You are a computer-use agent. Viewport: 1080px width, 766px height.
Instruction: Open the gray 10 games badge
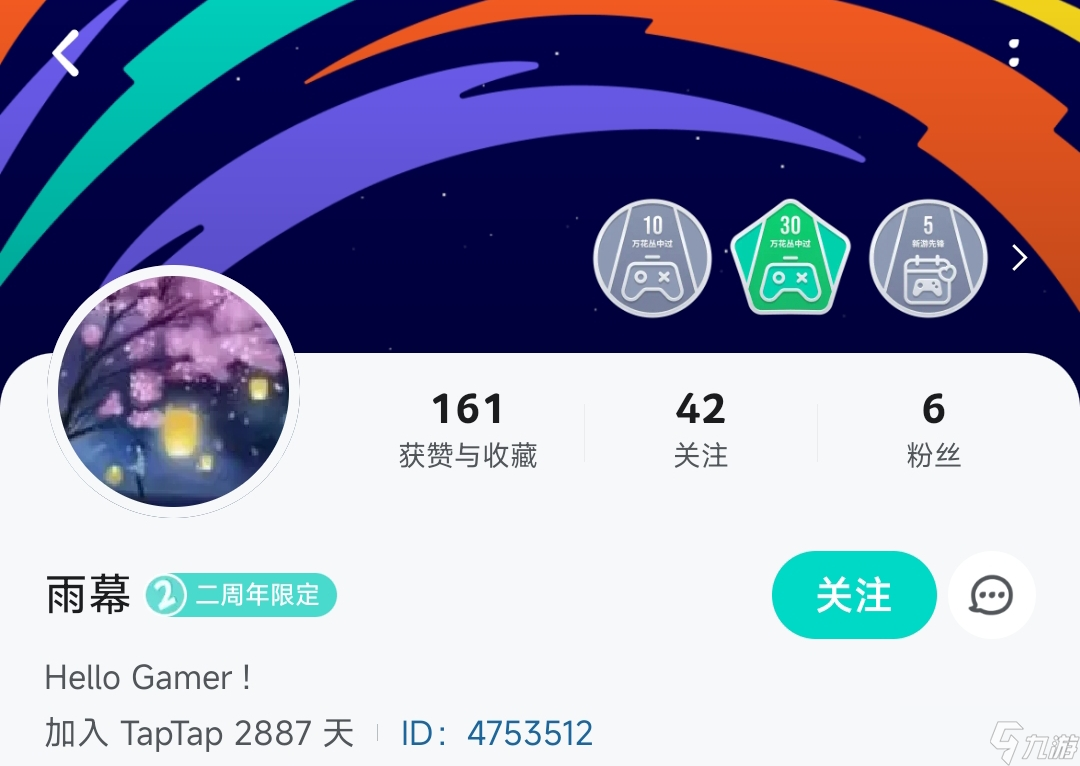coord(652,258)
